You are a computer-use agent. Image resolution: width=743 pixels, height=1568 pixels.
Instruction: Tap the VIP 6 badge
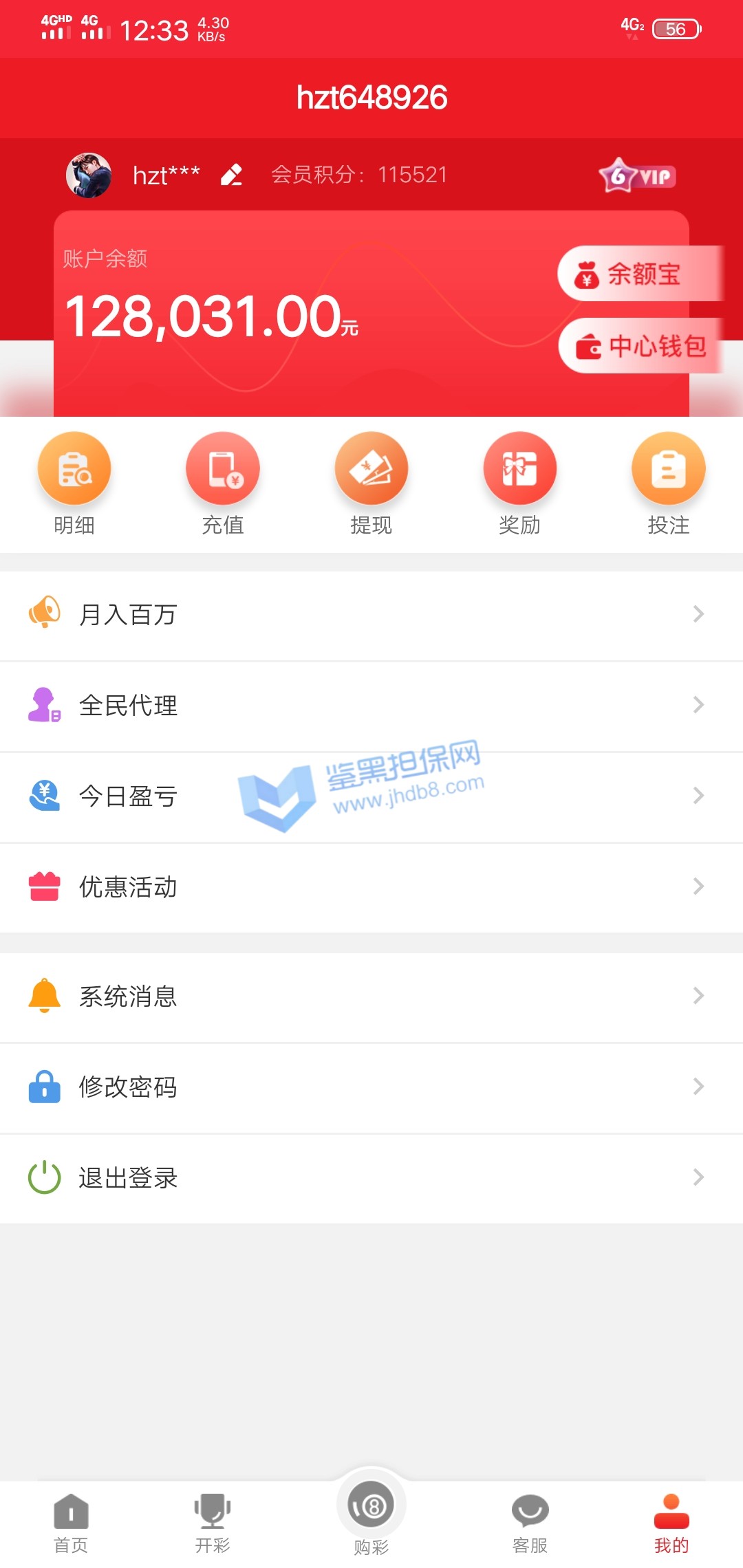pos(637,176)
